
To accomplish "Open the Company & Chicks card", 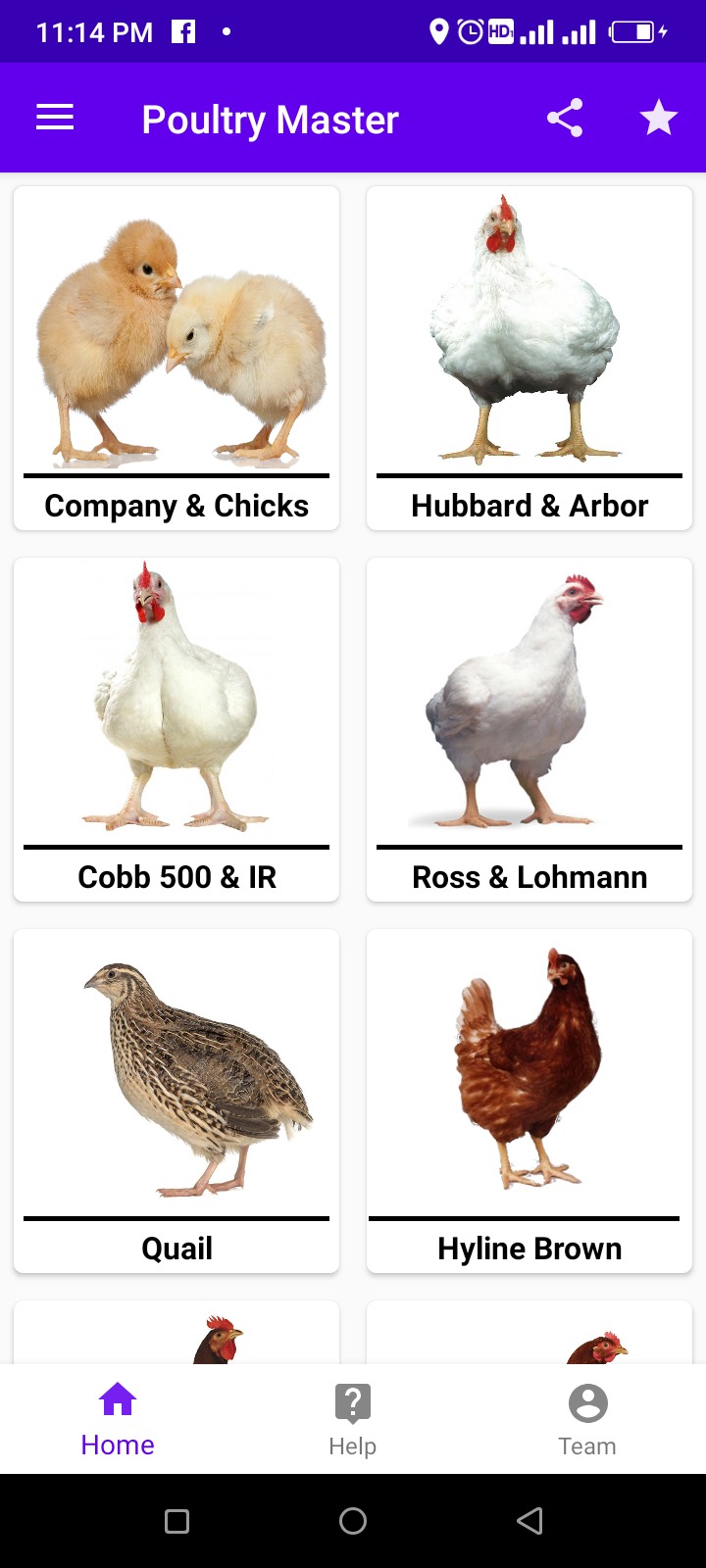I will coord(176,359).
